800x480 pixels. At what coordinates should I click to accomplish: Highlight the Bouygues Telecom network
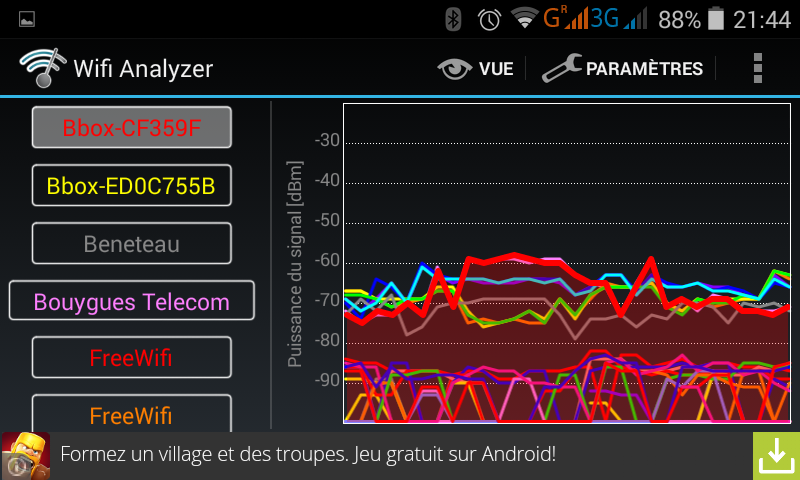point(132,301)
